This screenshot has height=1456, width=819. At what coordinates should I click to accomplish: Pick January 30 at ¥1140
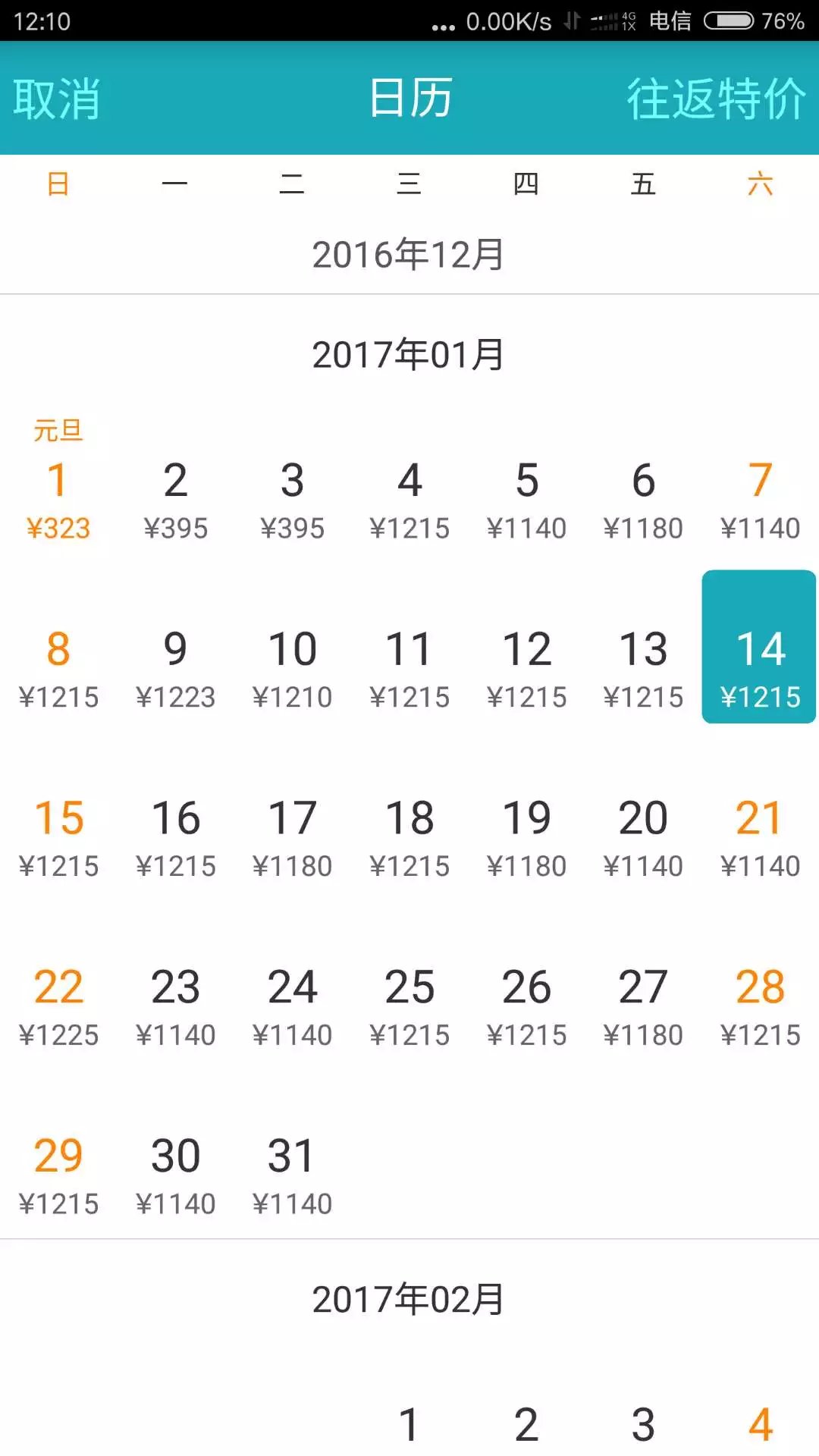(x=175, y=1175)
